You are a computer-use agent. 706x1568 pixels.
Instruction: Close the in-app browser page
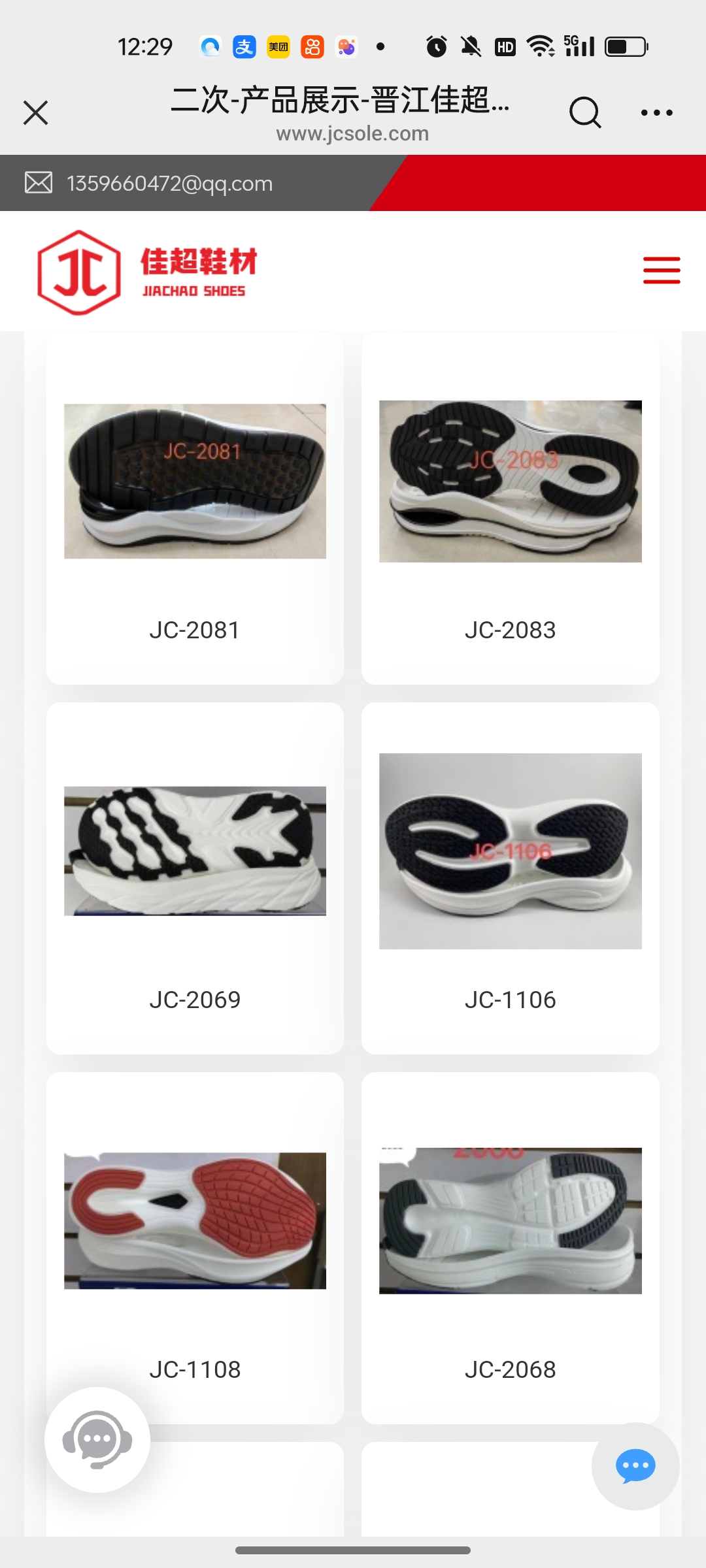36,112
